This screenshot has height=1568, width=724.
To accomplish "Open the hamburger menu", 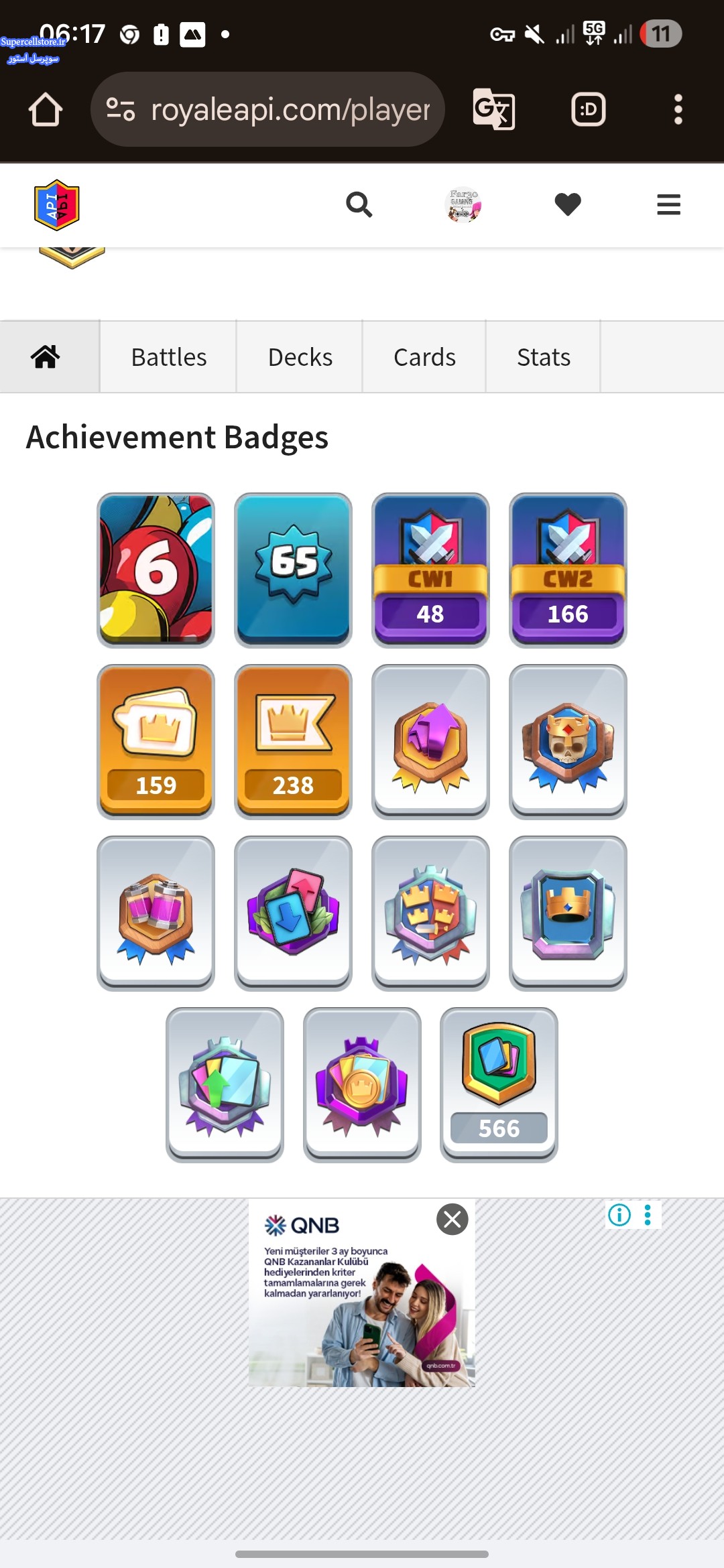I will pos(668,204).
